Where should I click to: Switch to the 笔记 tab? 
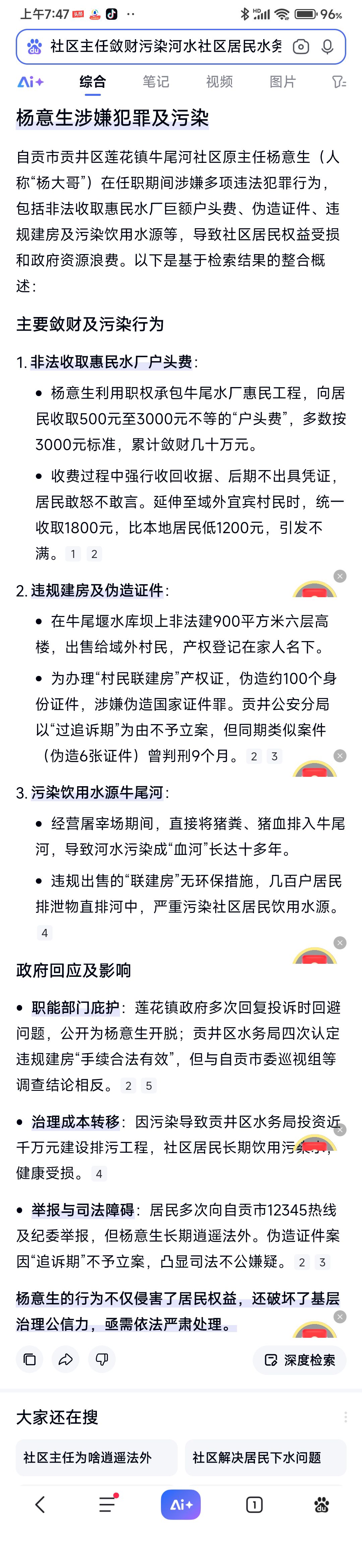click(156, 81)
